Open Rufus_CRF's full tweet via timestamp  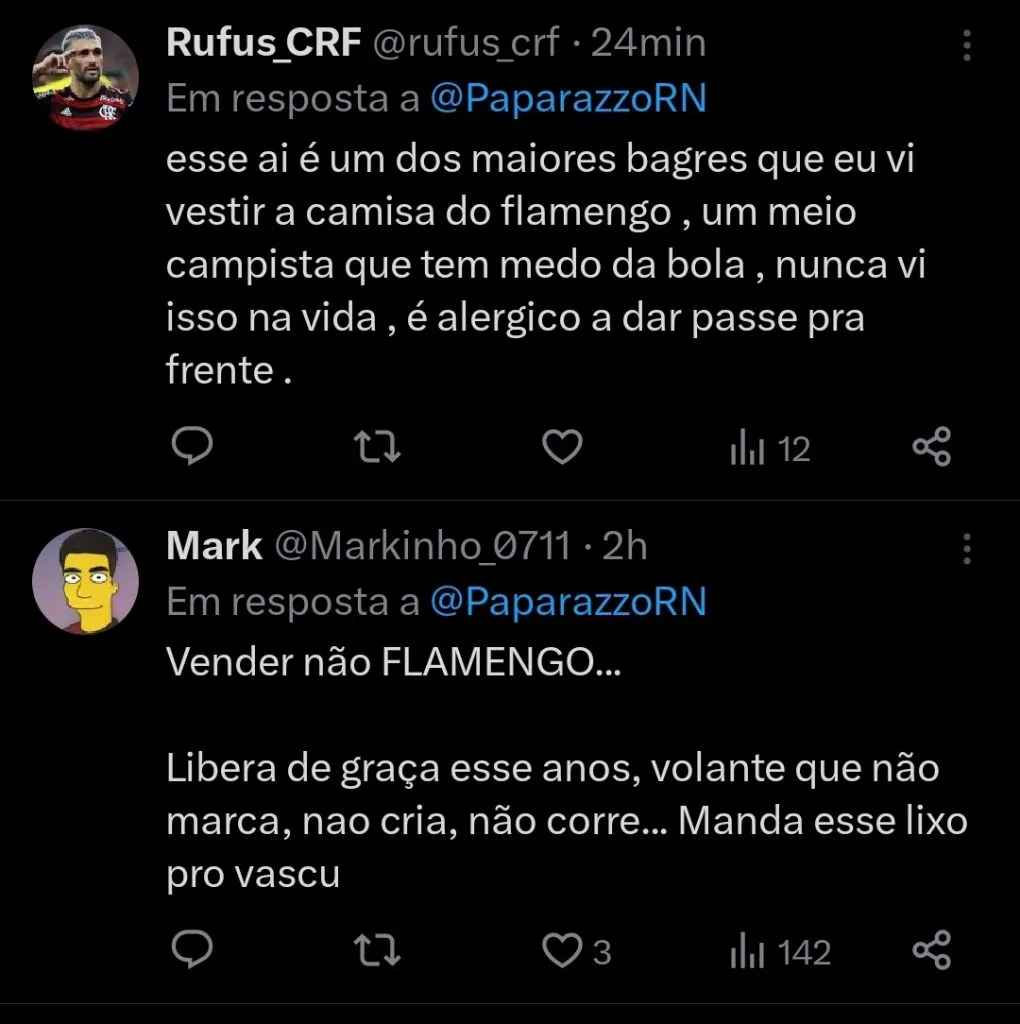(x=651, y=42)
